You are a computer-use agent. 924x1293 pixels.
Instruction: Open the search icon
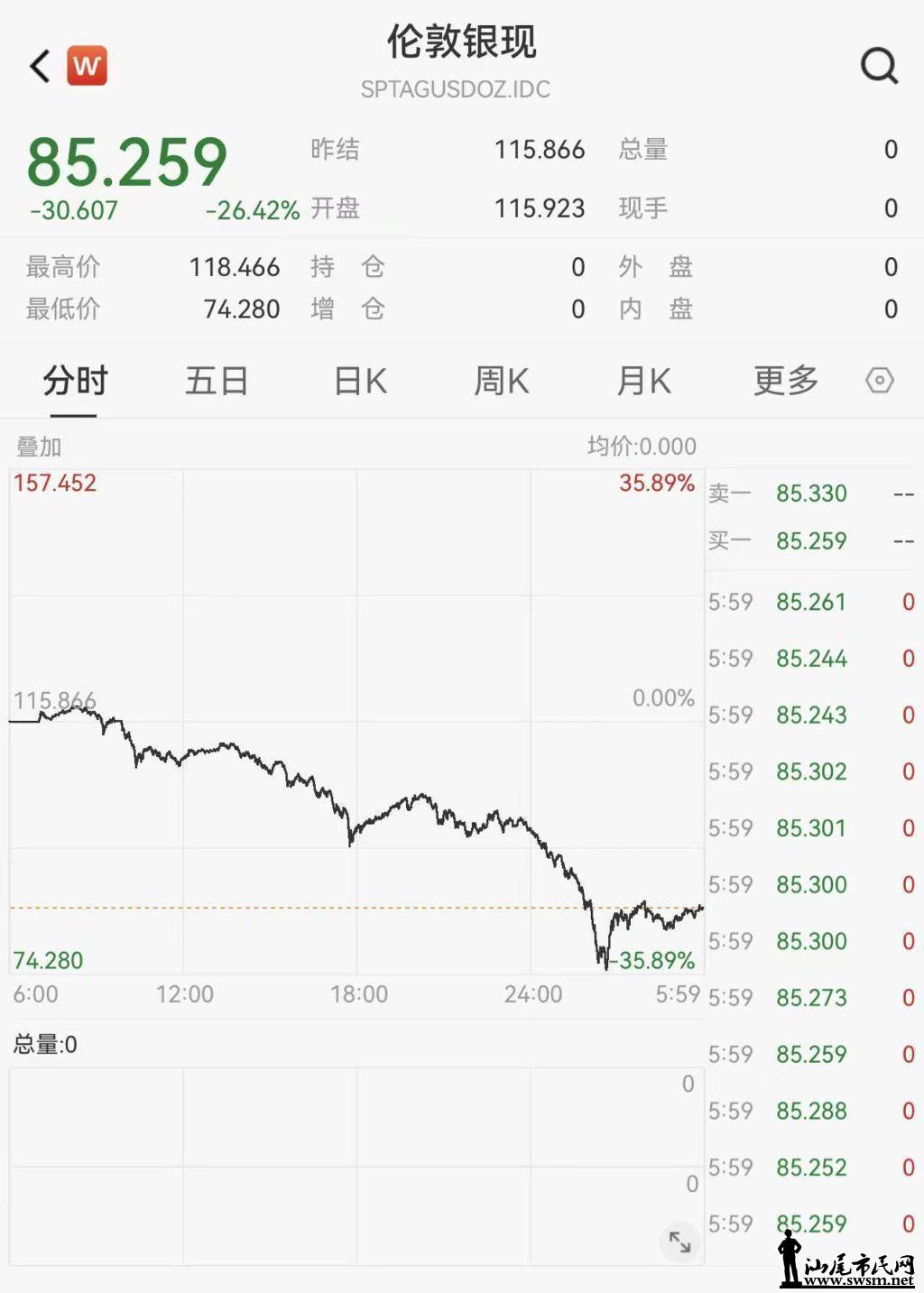(x=879, y=66)
